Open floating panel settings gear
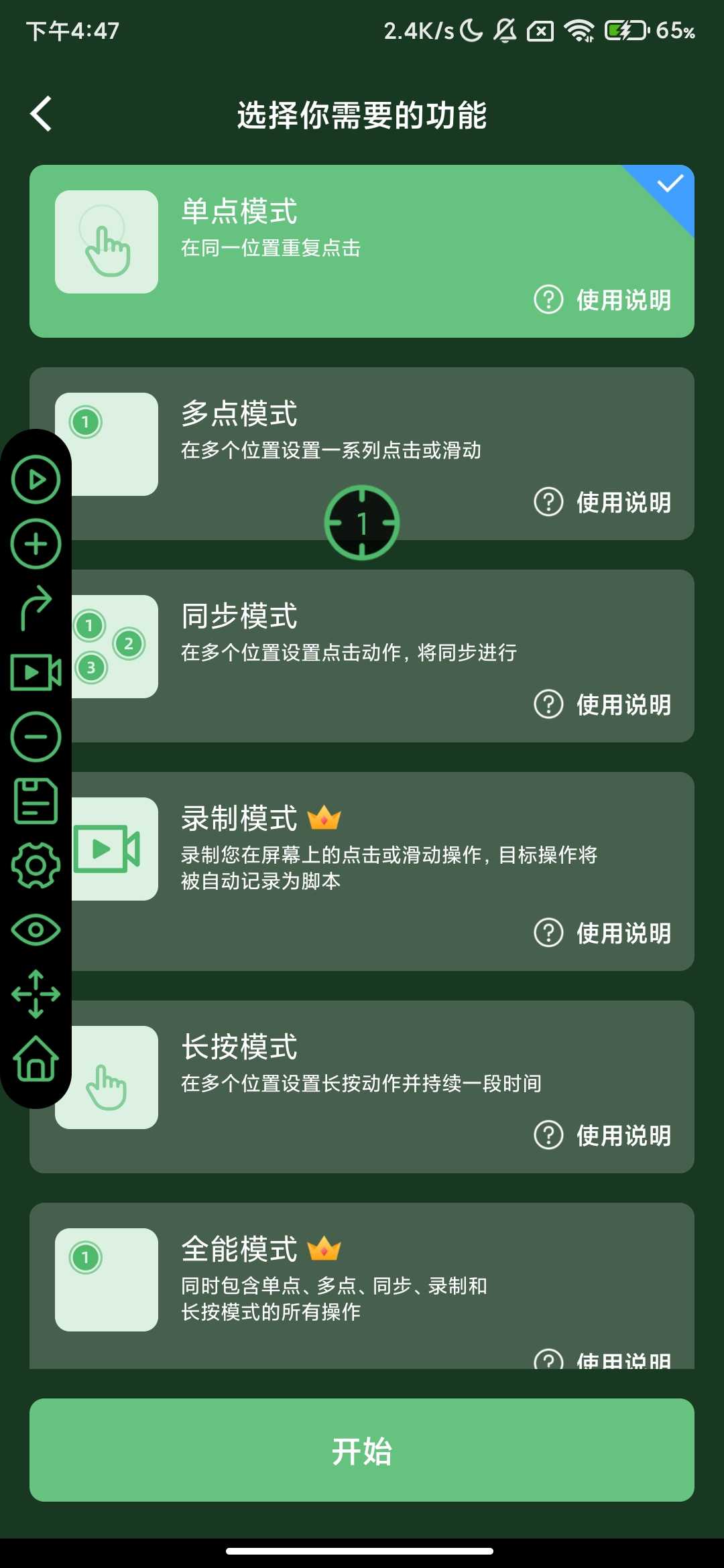Image resolution: width=724 pixels, height=1568 pixels. tap(36, 865)
